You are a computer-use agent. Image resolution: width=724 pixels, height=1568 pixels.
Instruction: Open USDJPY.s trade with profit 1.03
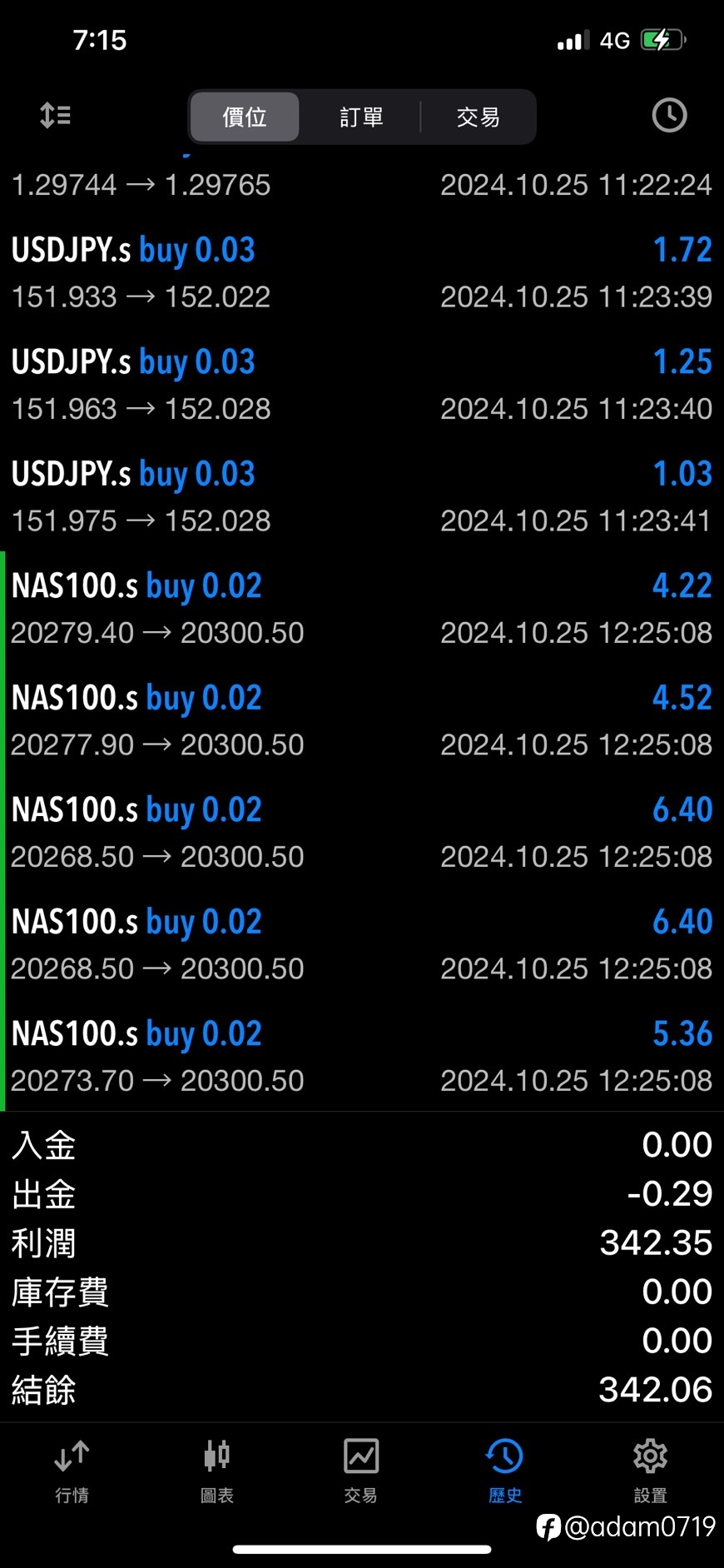pos(362,496)
